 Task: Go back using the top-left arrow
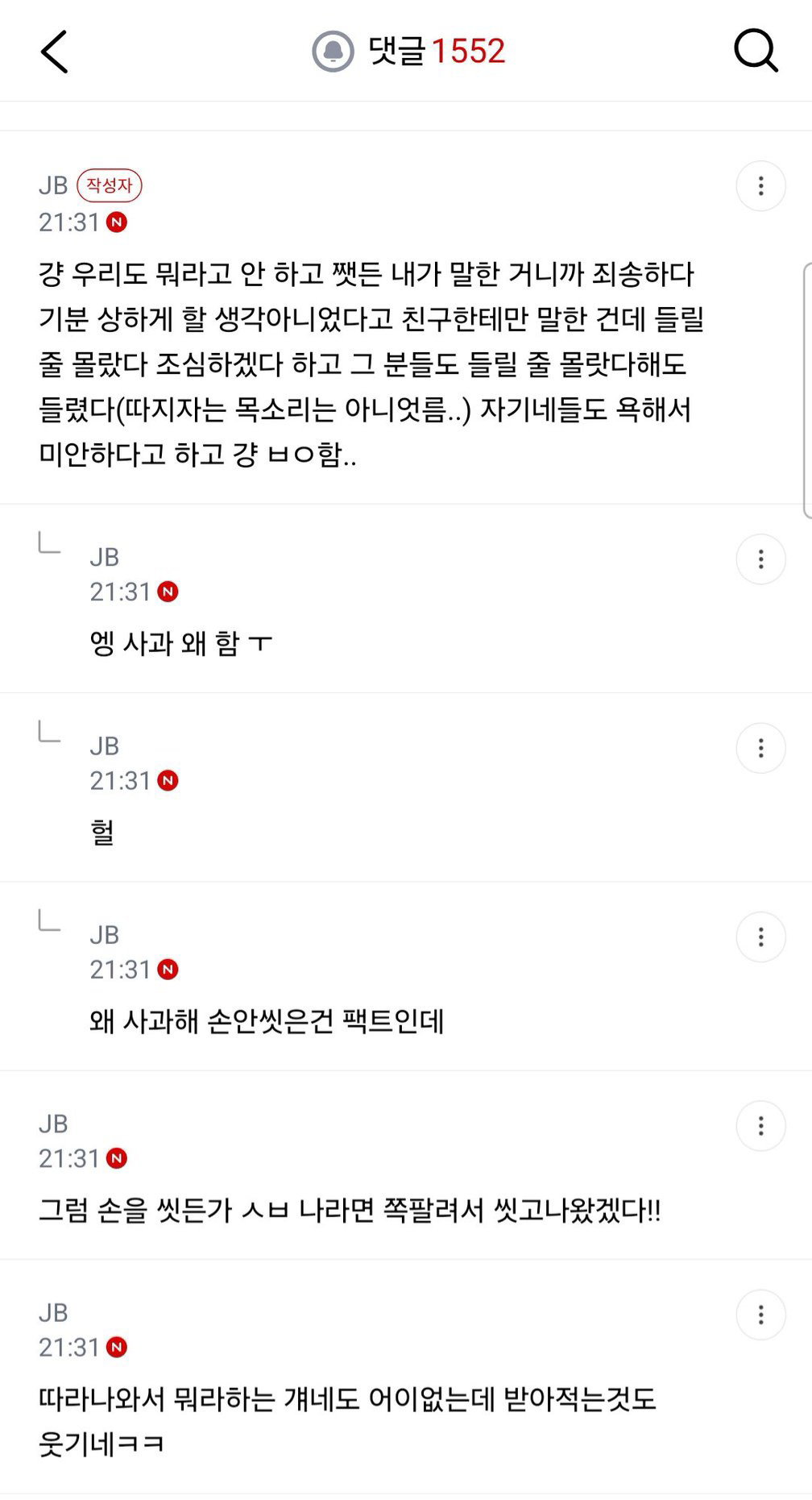point(54,52)
